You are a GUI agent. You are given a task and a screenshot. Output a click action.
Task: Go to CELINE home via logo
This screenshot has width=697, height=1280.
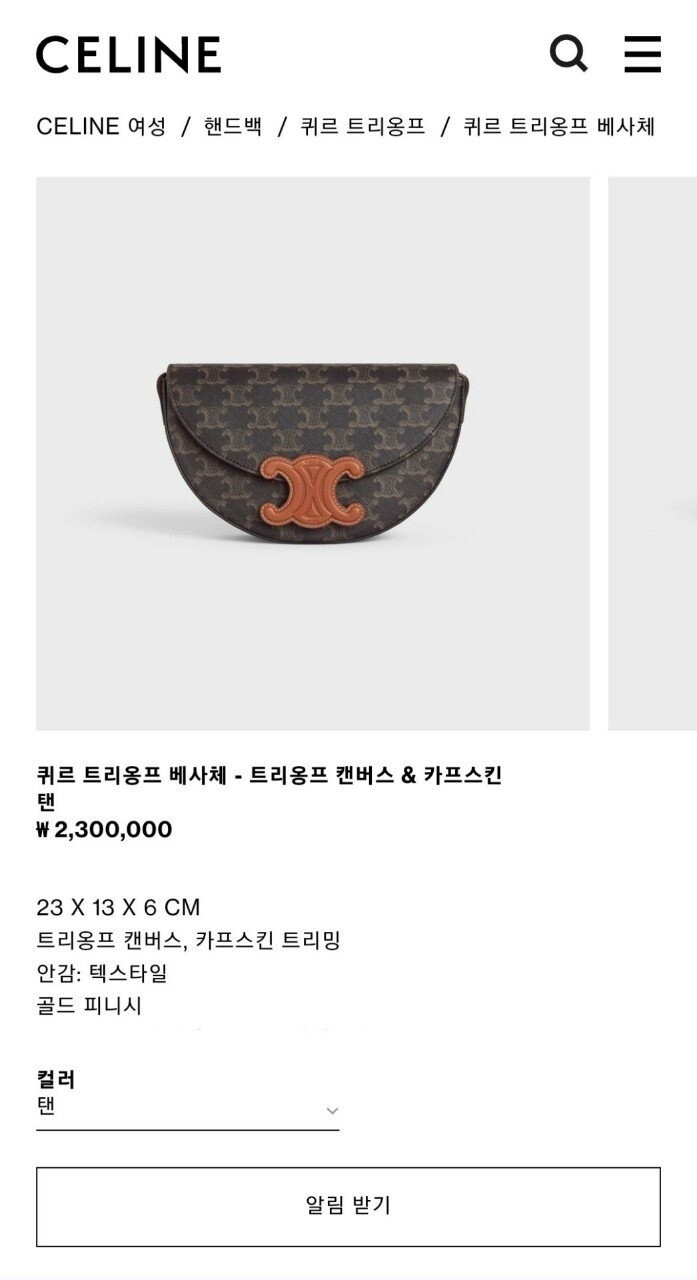tap(128, 54)
